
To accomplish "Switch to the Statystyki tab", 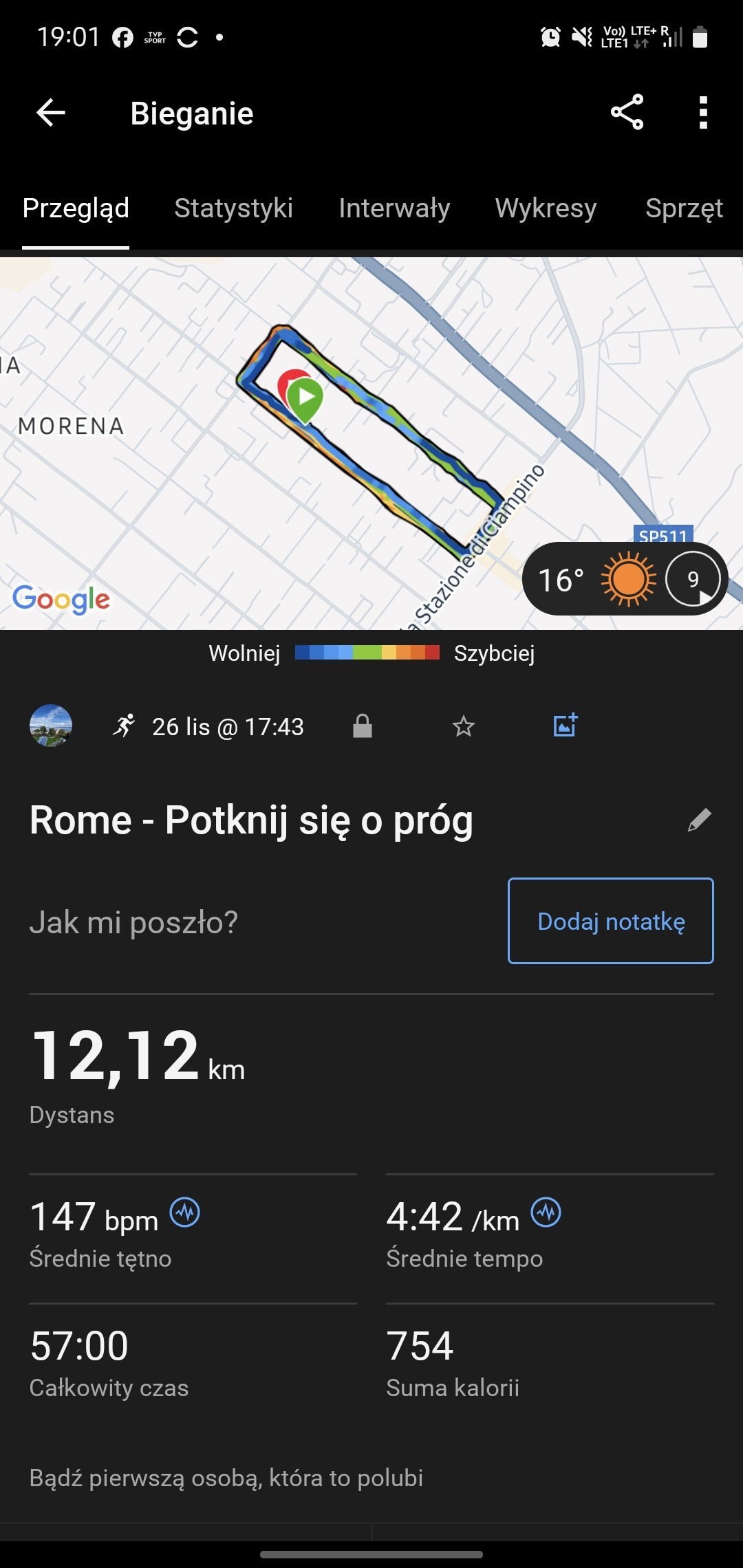I will (x=233, y=208).
